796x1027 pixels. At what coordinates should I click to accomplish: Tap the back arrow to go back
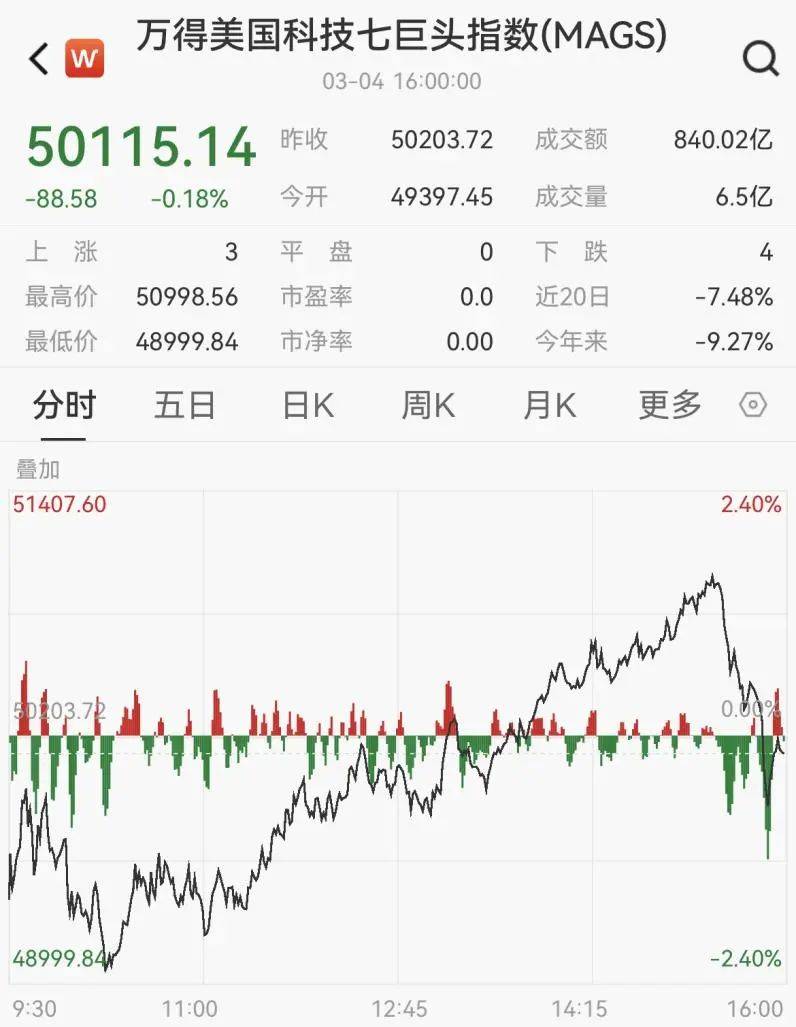click(x=37, y=58)
